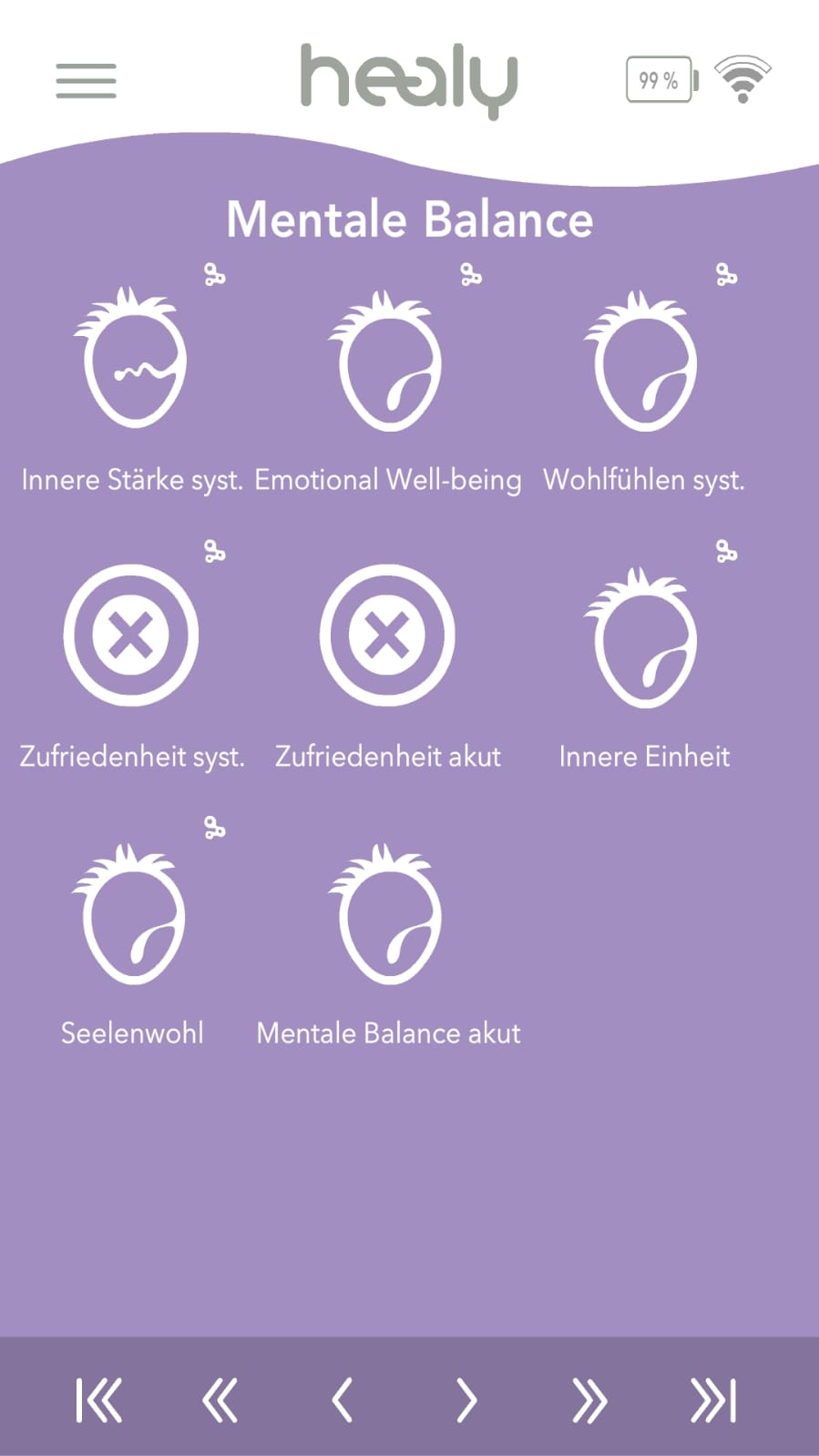Image resolution: width=819 pixels, height=1456 pixels.
Task: Open the hamburger menu
Action: [x=86, y=81]
